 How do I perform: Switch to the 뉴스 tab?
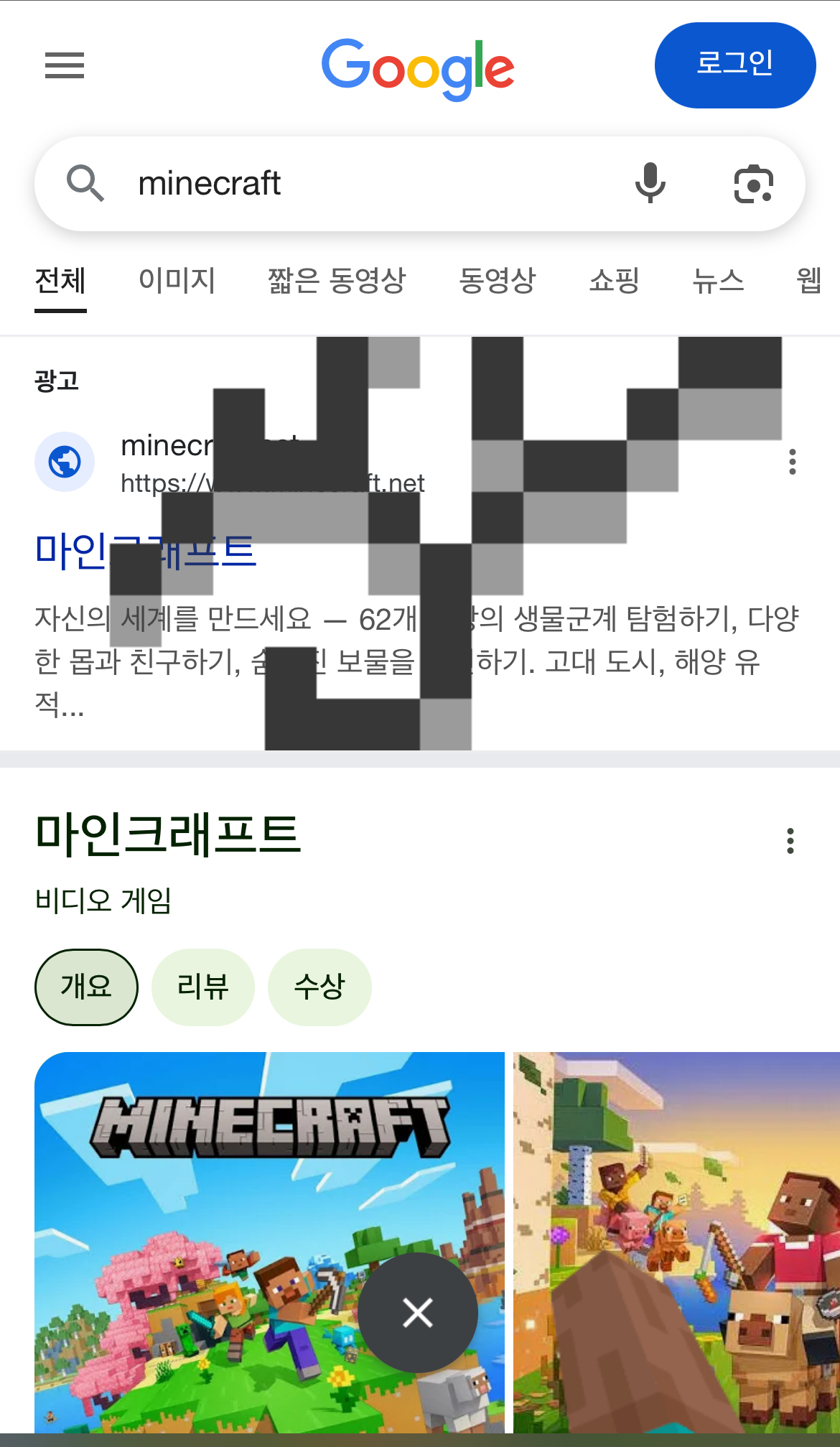(x=718, y=280)
